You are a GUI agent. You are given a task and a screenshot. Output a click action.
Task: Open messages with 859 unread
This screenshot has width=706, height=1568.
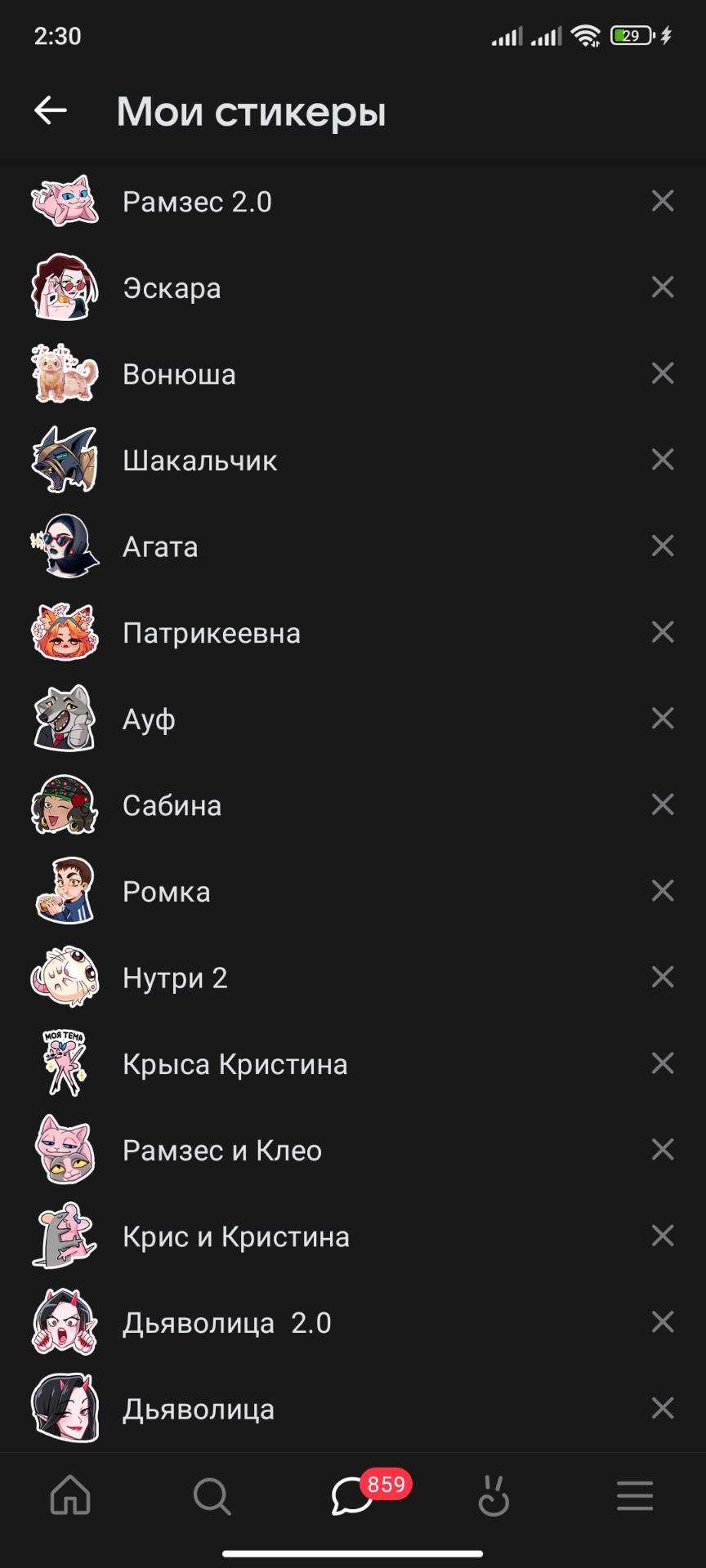pos(353,1496)
